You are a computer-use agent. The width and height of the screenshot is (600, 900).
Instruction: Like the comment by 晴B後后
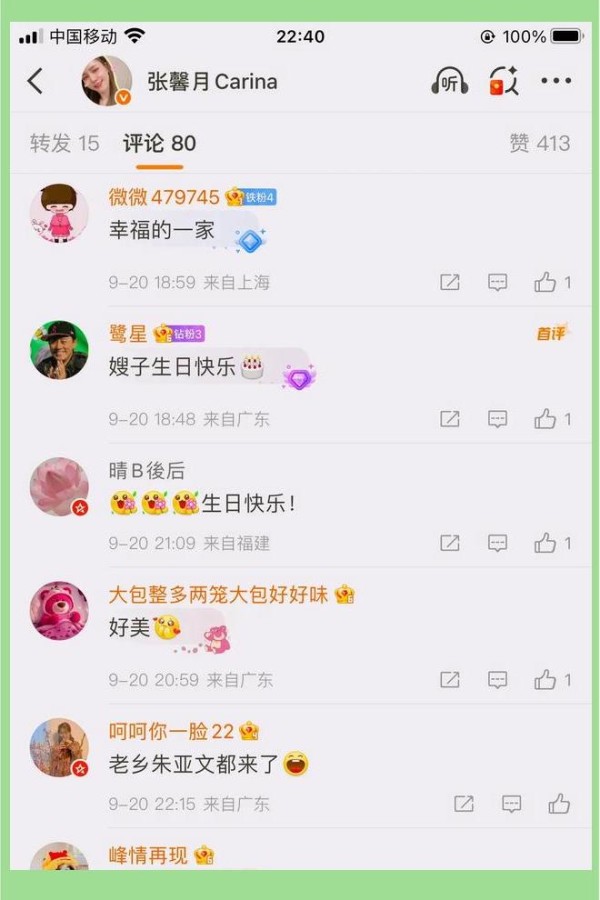pos(546,543)
